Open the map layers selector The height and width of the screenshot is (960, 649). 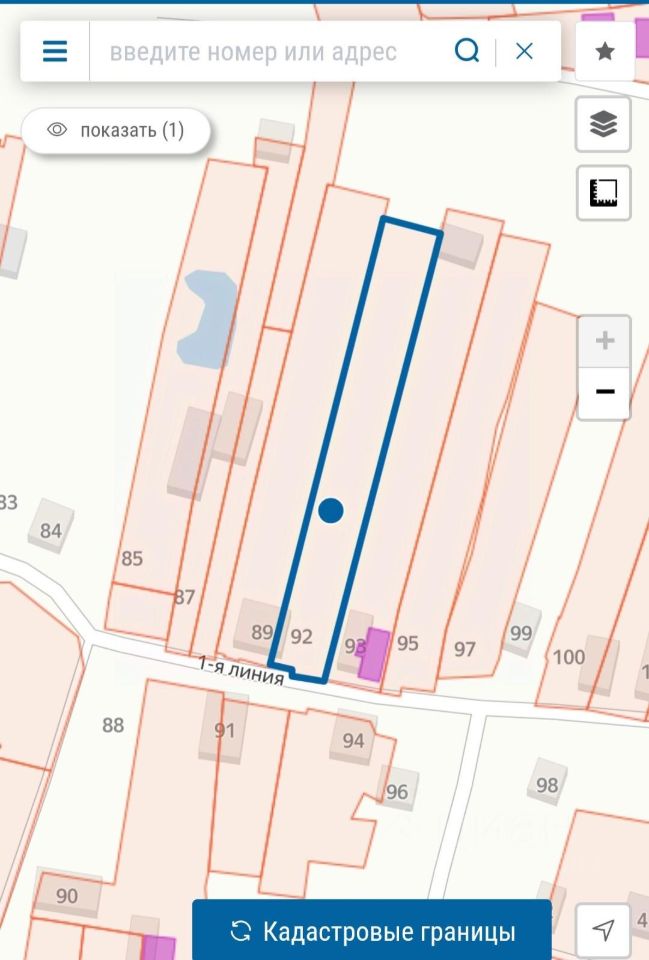point(603,125)
